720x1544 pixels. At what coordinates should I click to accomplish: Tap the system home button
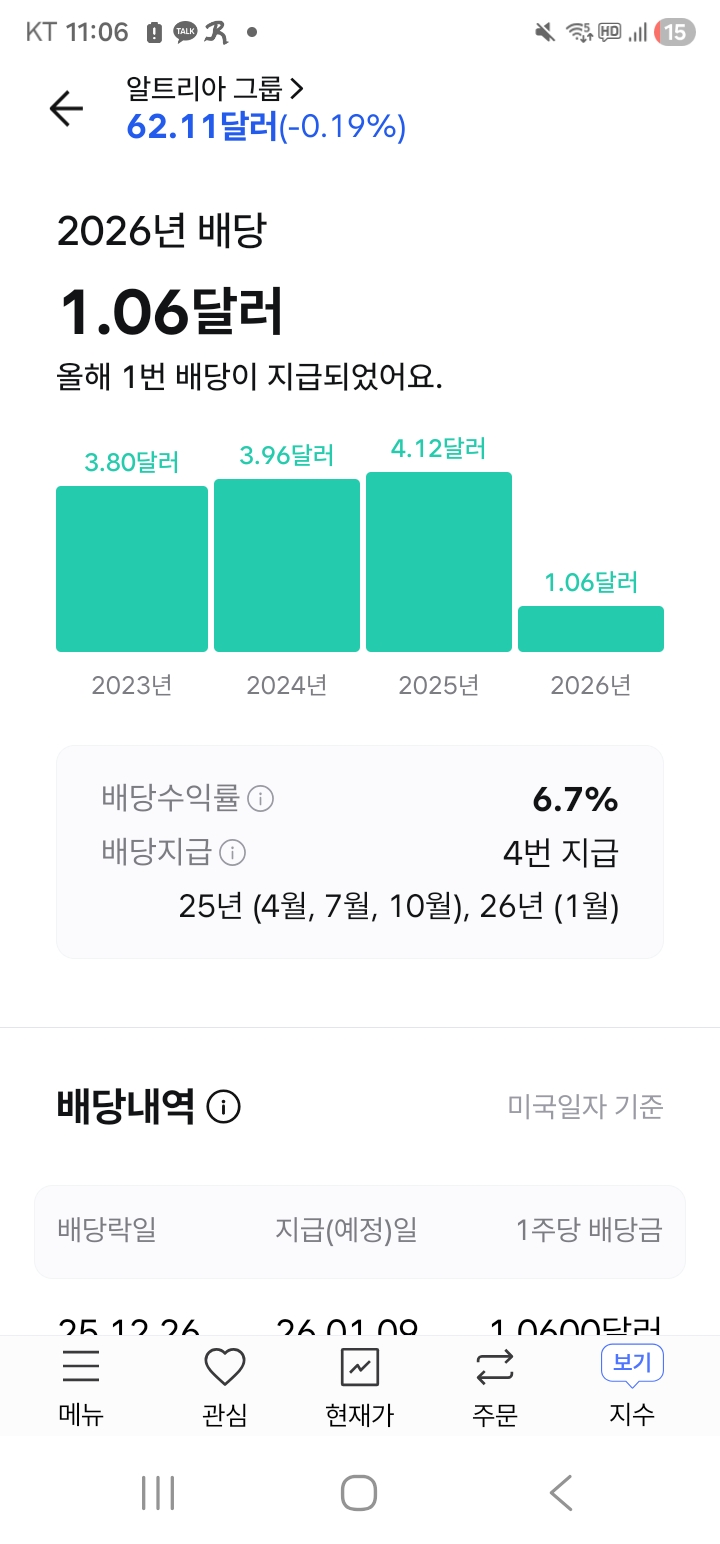[x=359, y=1493]
